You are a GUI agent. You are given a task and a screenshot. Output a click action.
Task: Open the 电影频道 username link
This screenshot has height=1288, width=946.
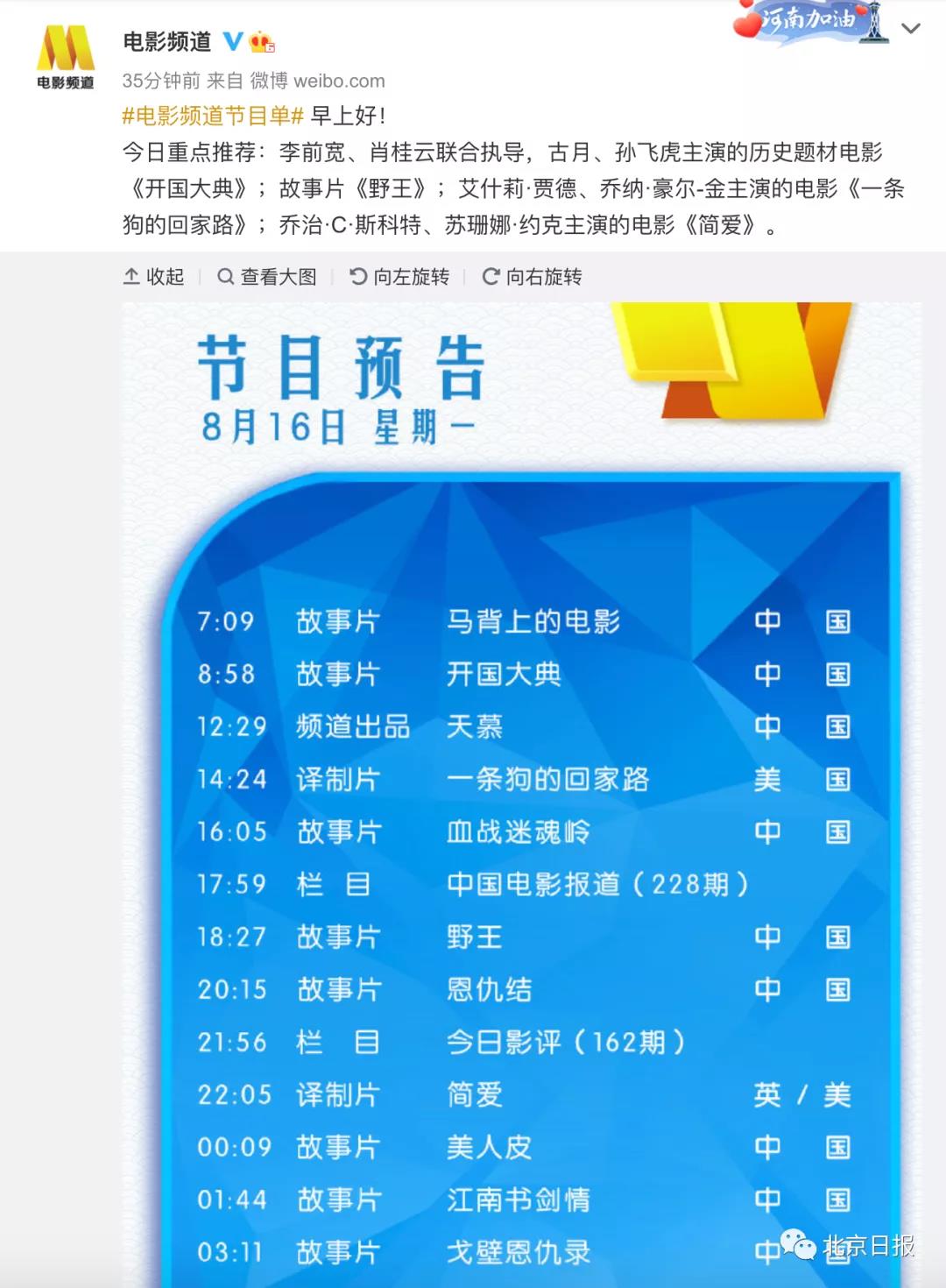coord(167,41)
